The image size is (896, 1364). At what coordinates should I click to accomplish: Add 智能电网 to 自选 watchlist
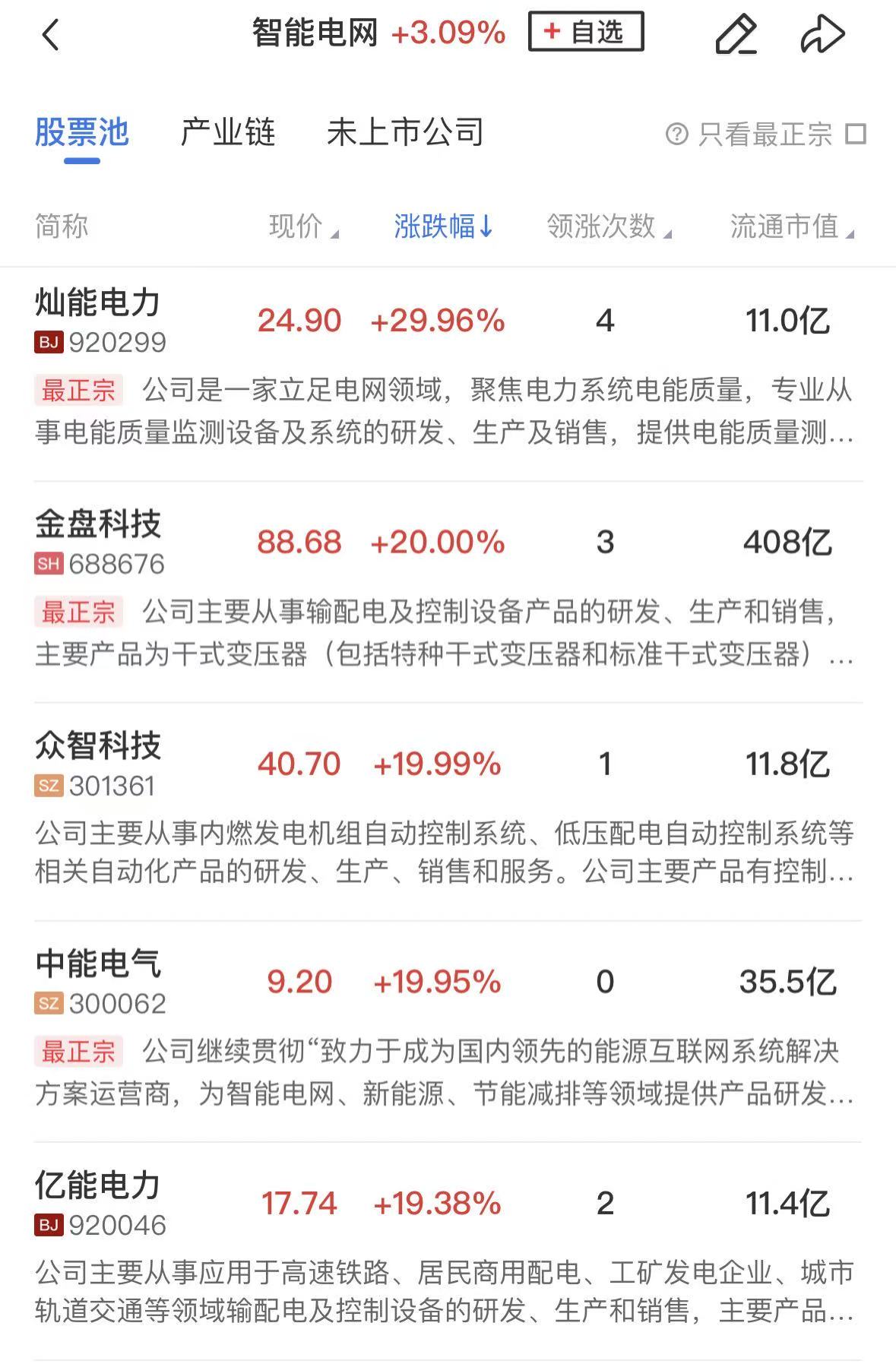click(x=585, y=32)
